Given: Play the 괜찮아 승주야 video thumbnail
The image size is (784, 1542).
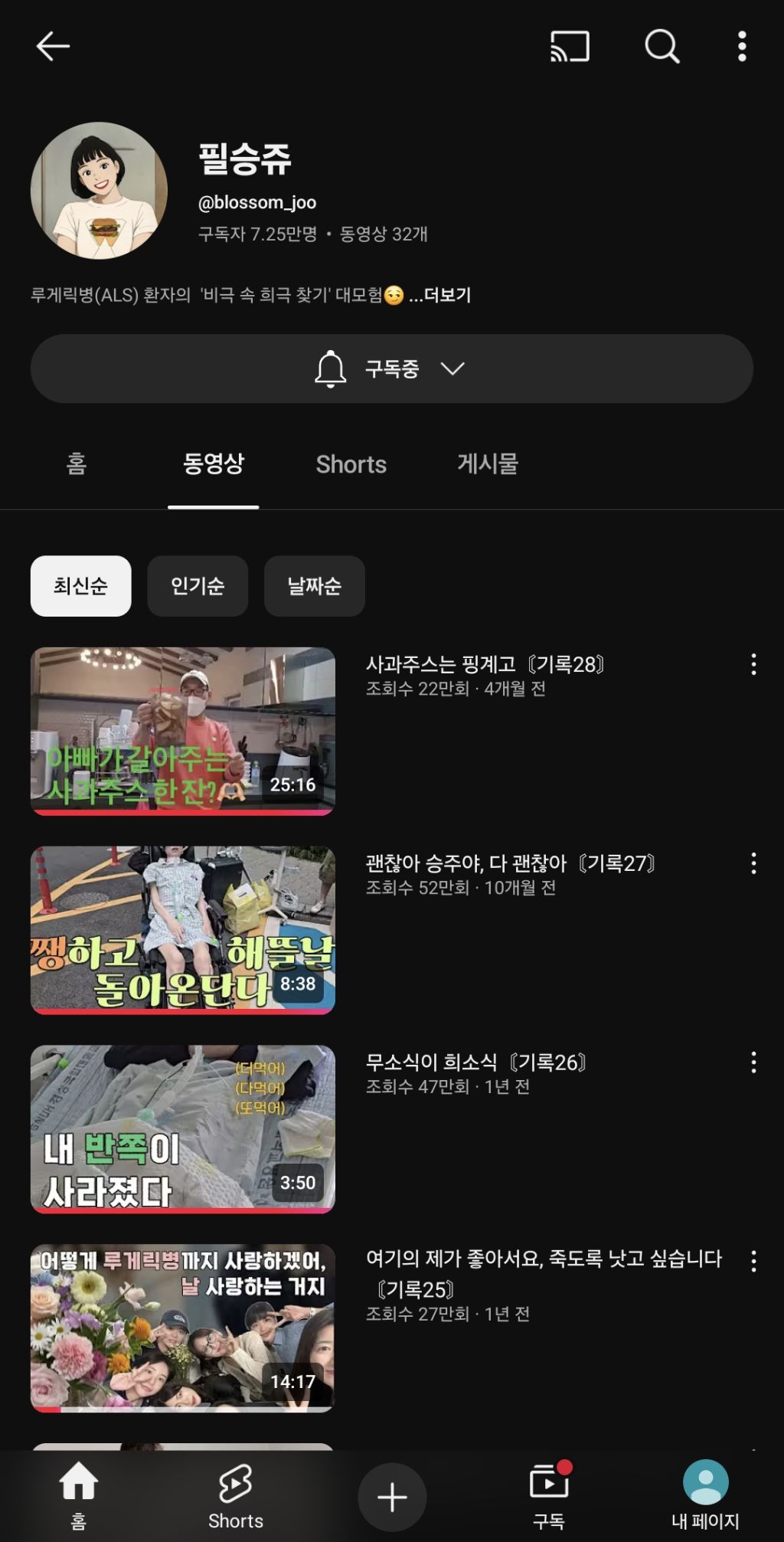Looking at the screenshot, I should [182, 931].
